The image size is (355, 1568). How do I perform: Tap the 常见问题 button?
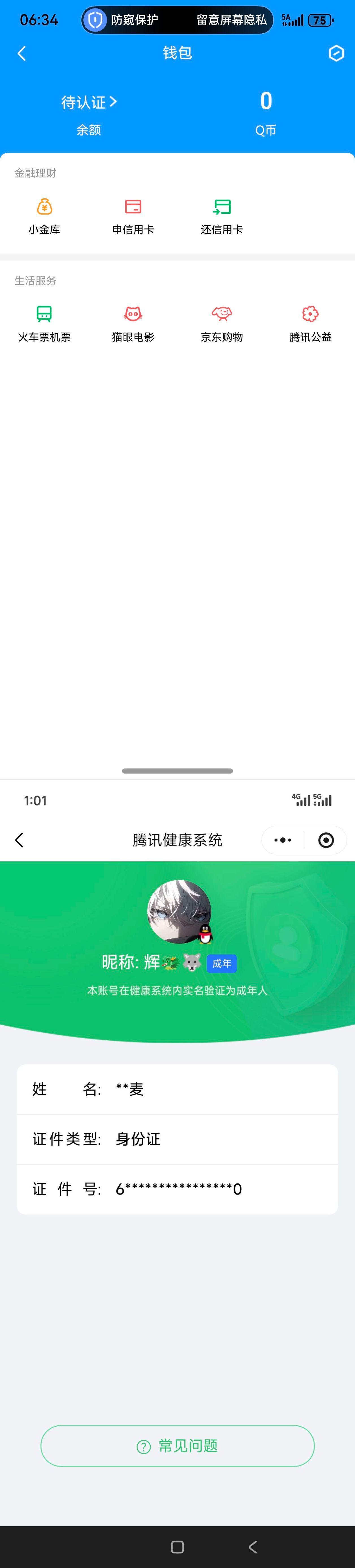click(177, 1446)
